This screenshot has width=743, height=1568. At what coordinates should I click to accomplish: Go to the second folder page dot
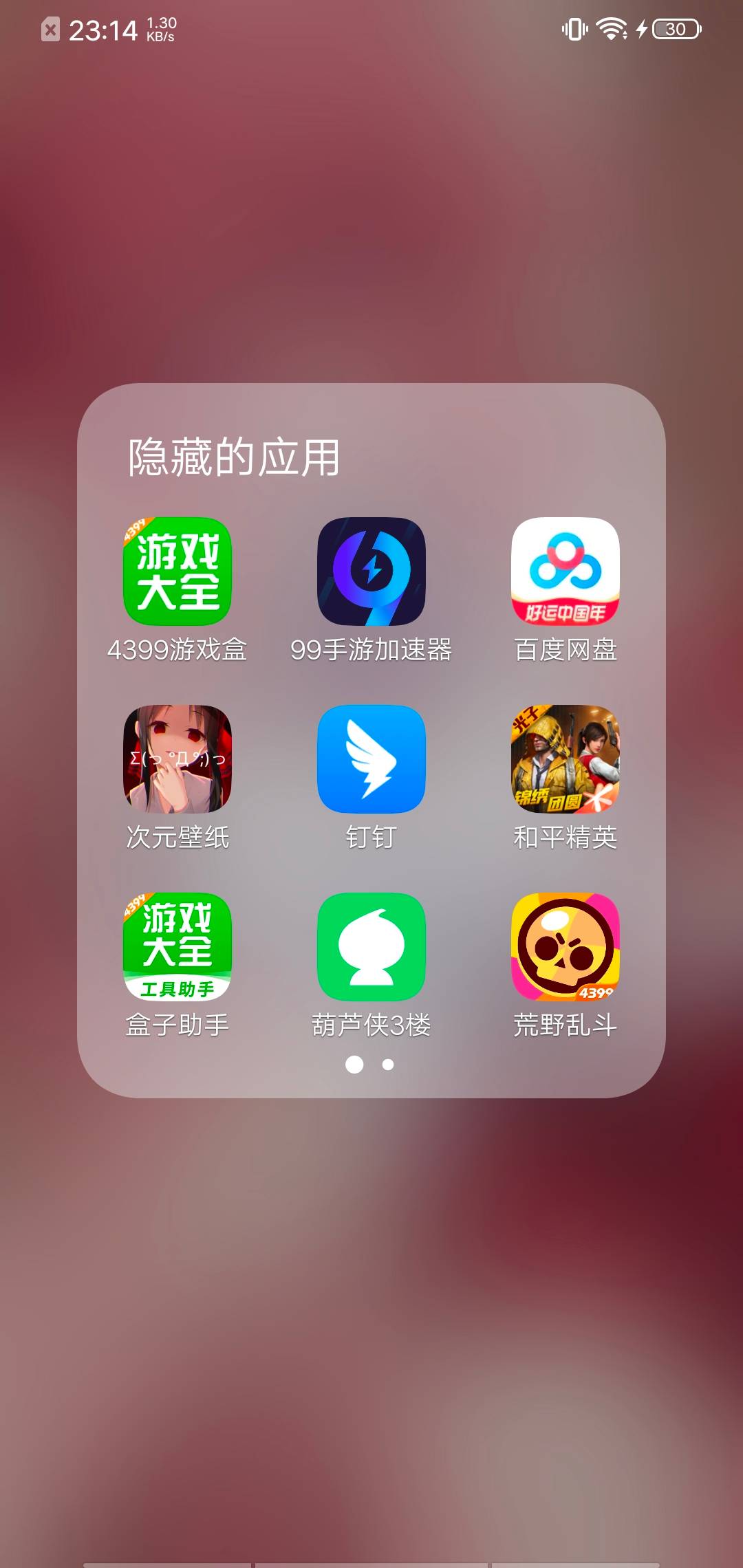[388, 1065]
